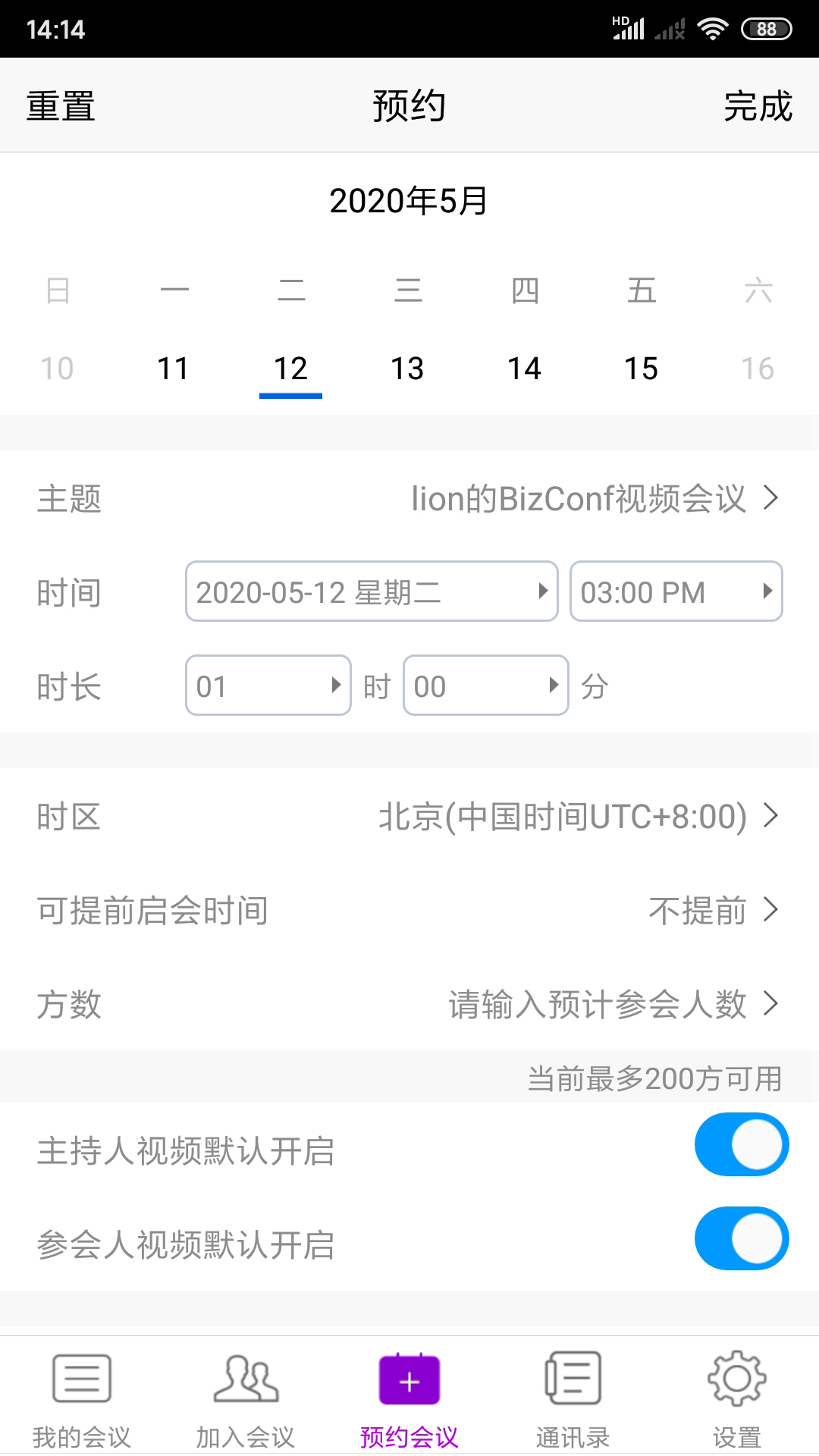Open 可提前启会时间 setting
819x1456 pixels.
click(698, 911)
